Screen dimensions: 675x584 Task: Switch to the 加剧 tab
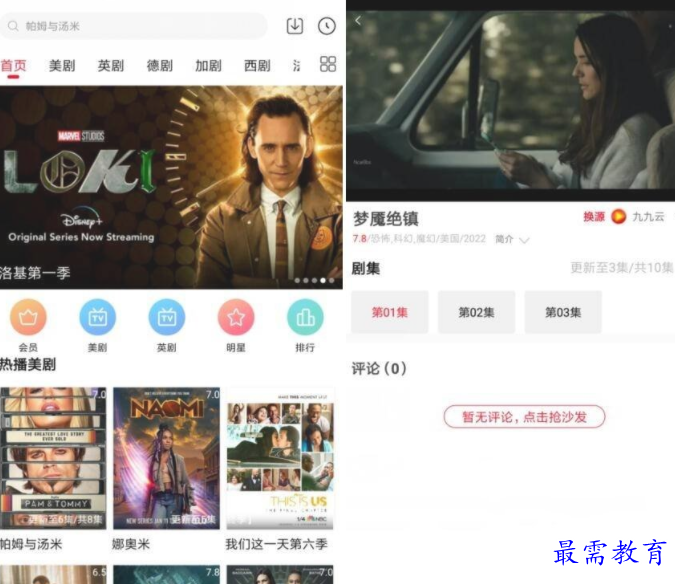pyautogui.click(x=208, y=66)
